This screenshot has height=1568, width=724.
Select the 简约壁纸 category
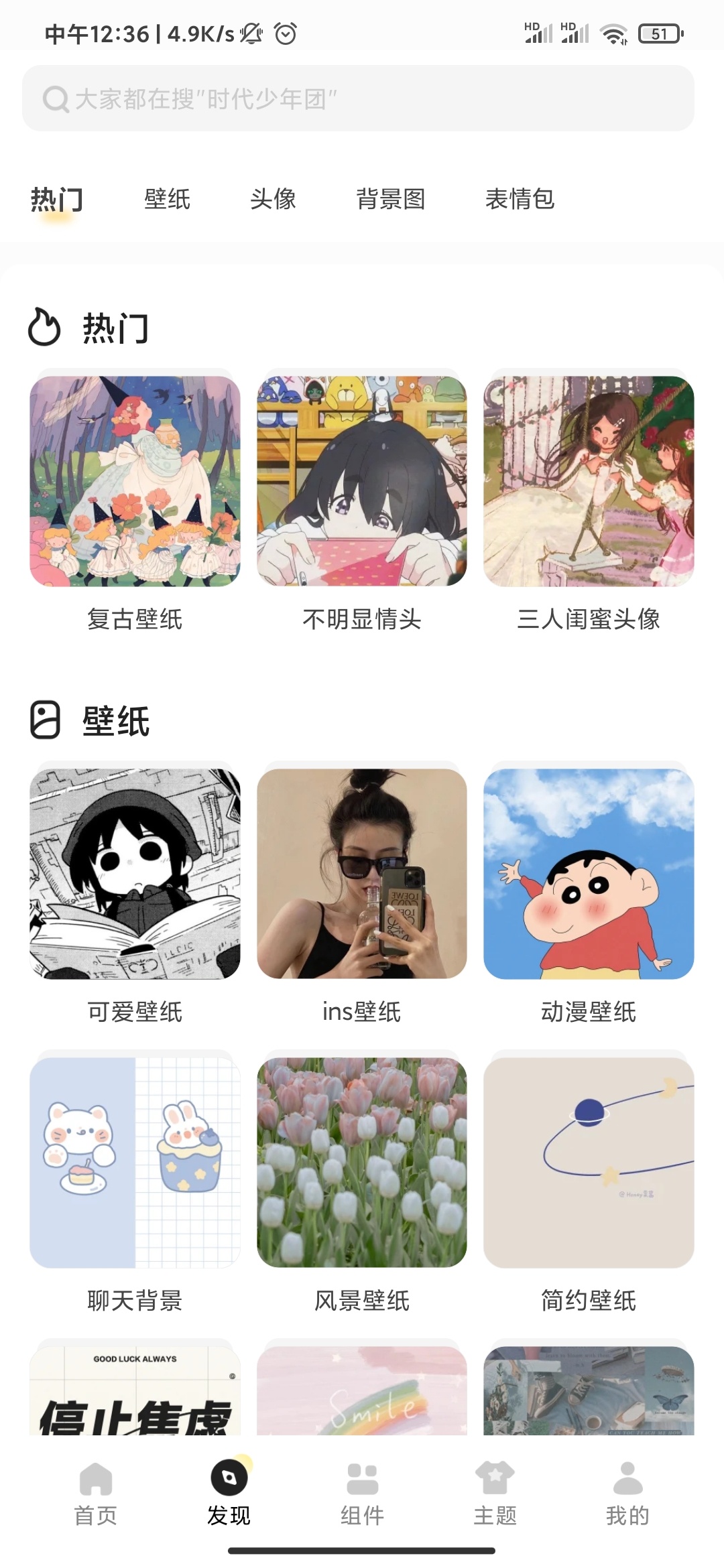coord(589,1163)
